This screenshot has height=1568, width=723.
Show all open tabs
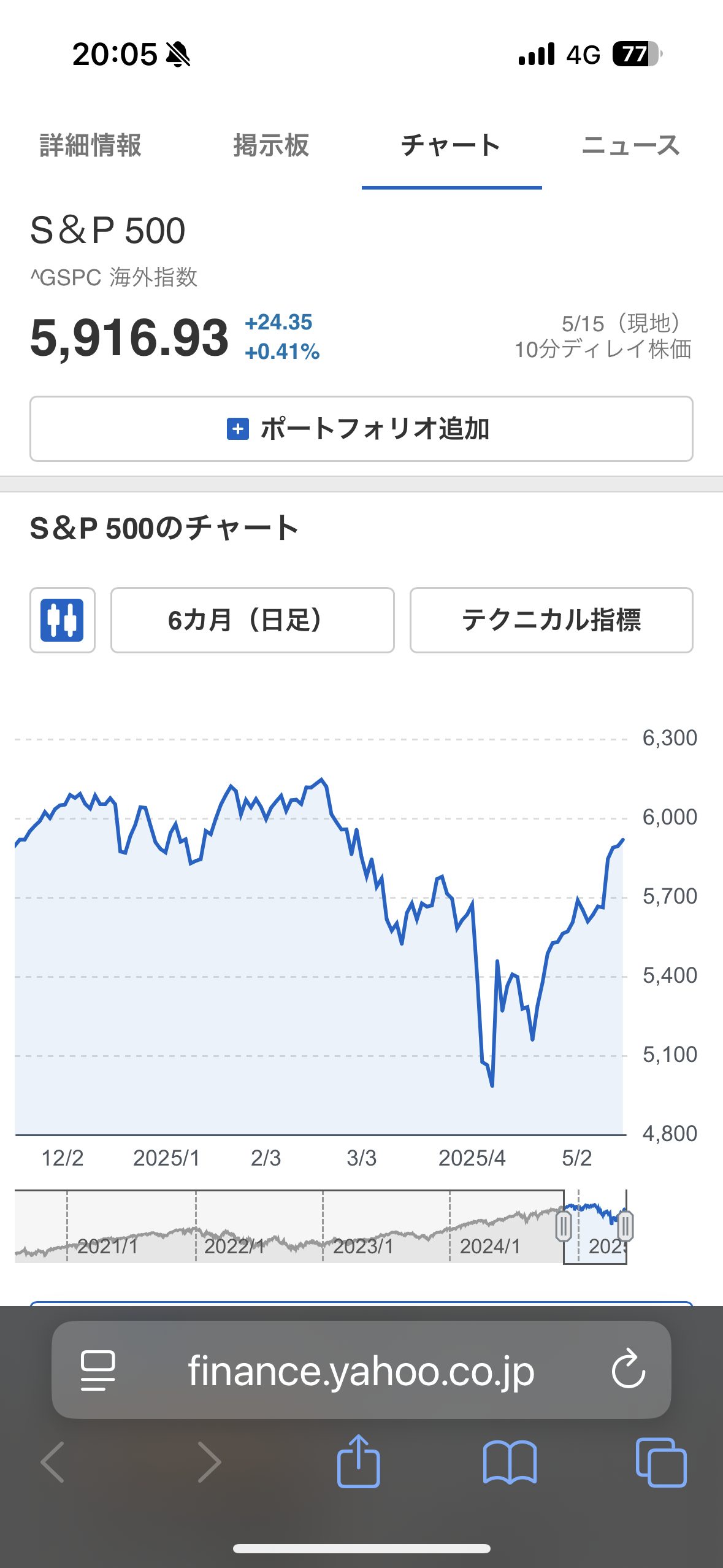[661, 1463]
